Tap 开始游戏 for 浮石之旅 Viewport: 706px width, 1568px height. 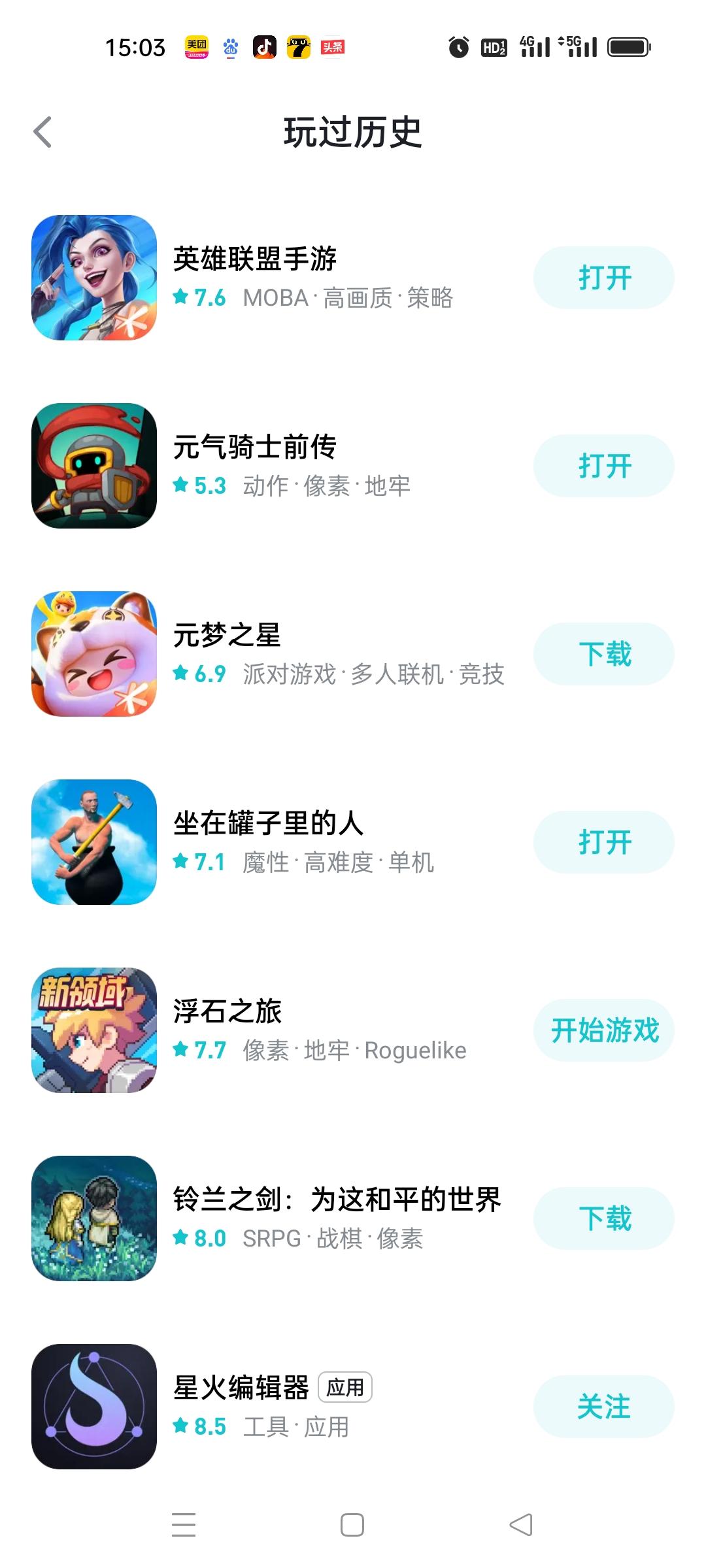coord(603,1031)
